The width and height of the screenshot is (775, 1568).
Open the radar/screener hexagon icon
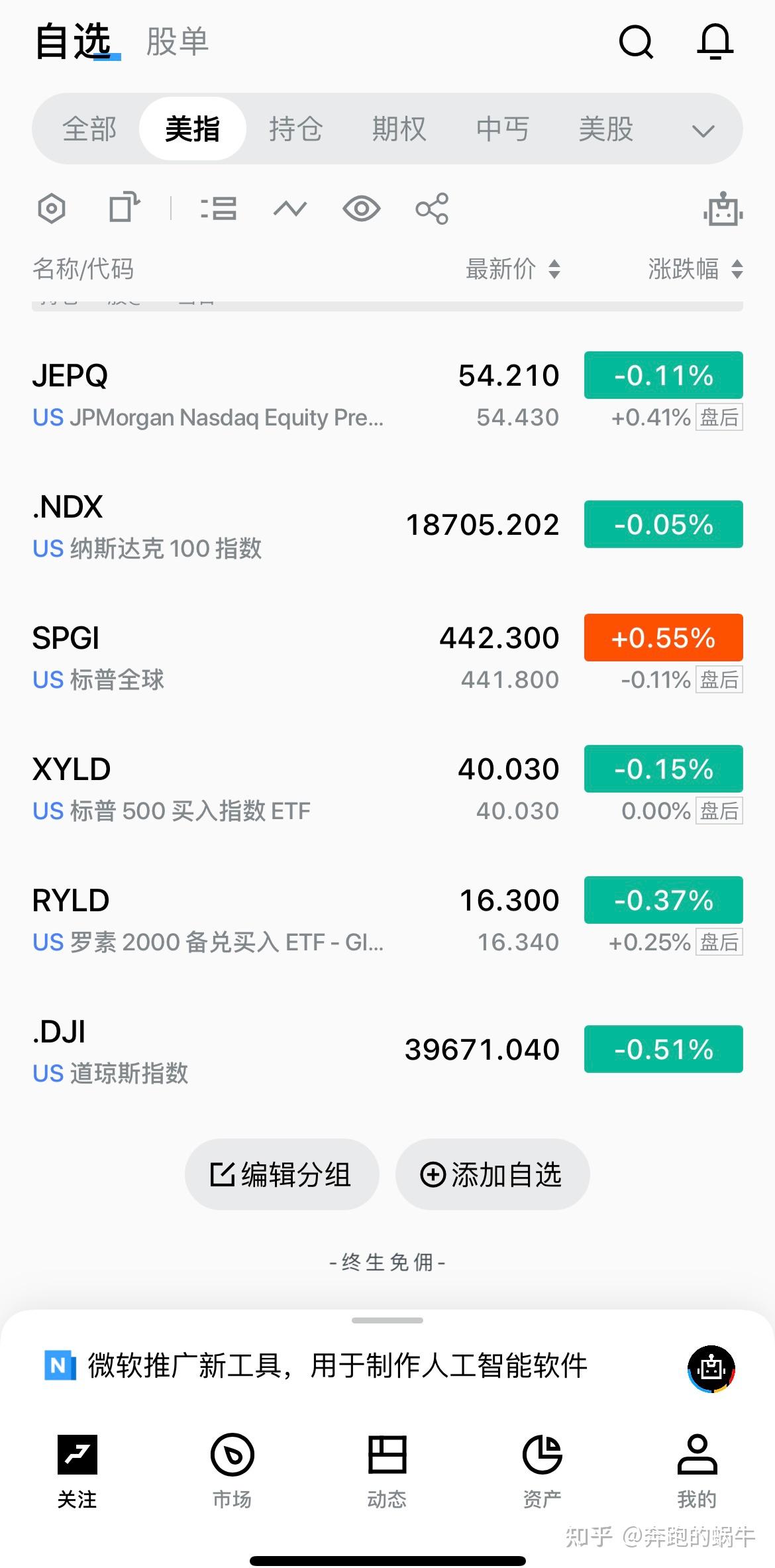point(52,209)
